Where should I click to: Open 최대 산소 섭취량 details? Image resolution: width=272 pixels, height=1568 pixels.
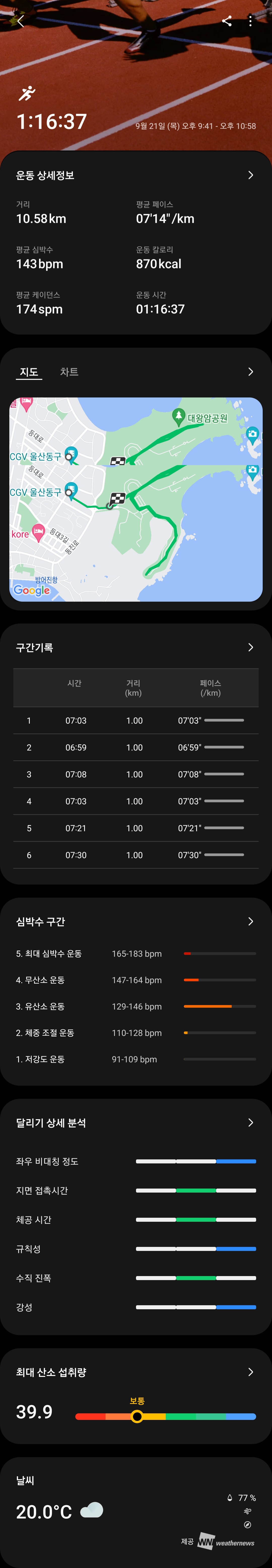pos(250,1372)
